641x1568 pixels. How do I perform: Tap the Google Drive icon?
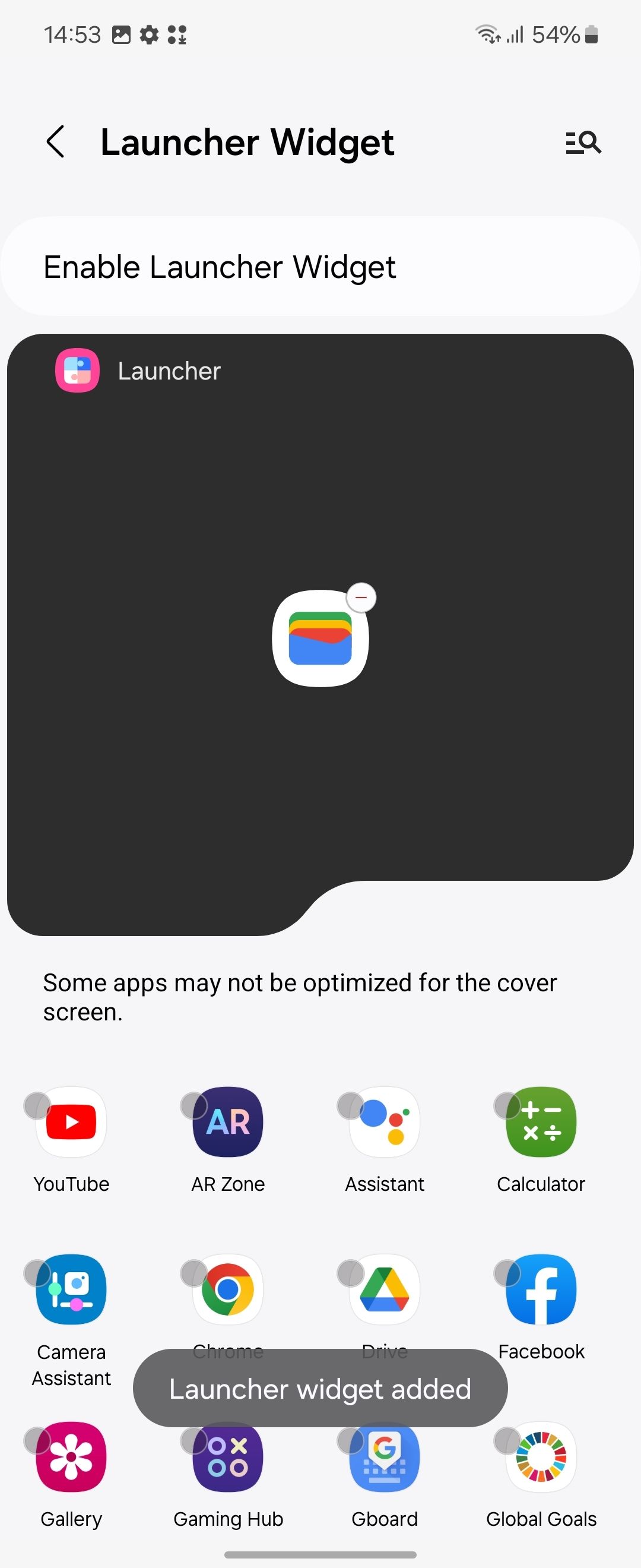[384, 1289]
